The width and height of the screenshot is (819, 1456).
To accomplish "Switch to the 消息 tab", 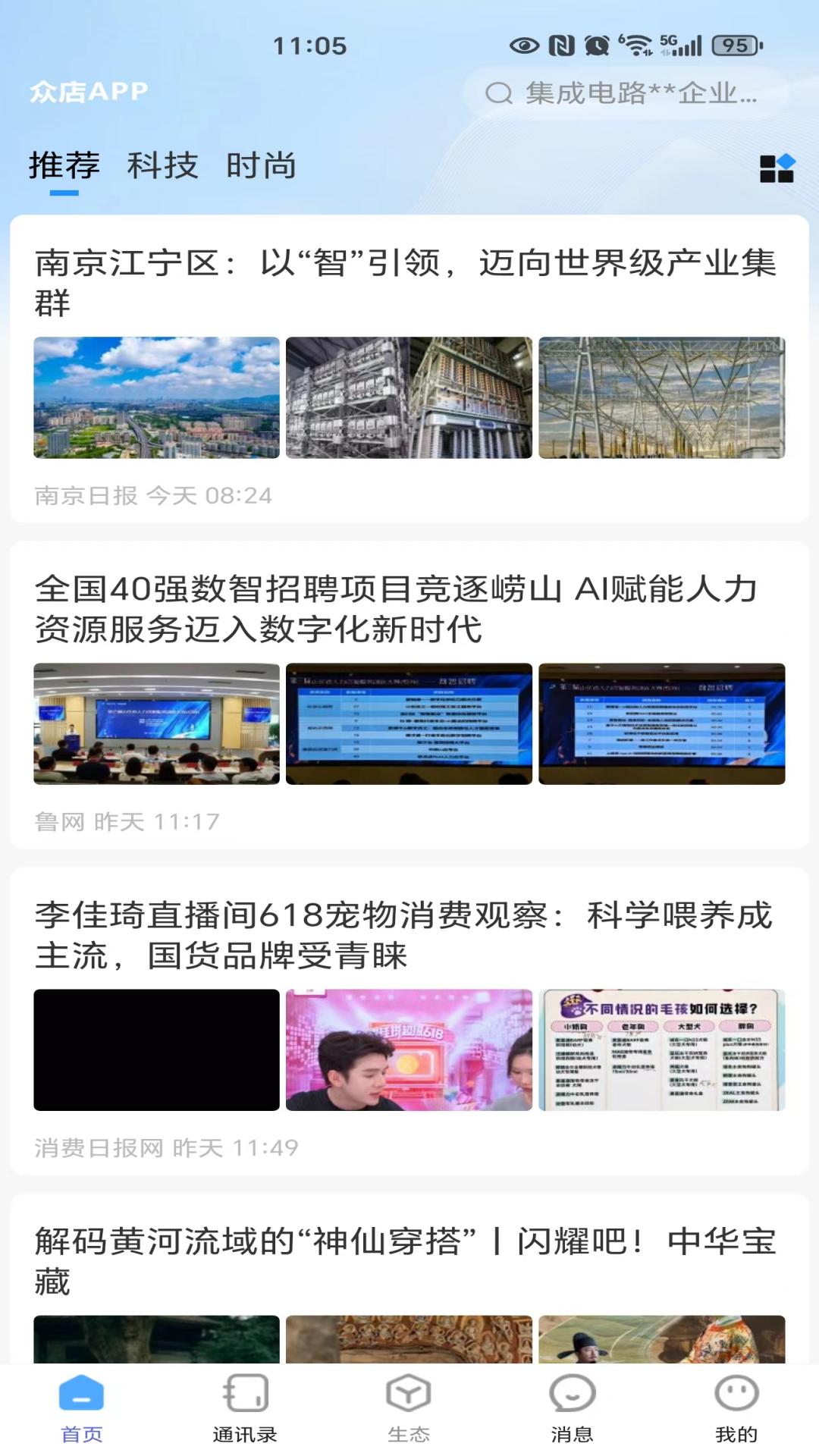I will click(x=572, y=1408).
